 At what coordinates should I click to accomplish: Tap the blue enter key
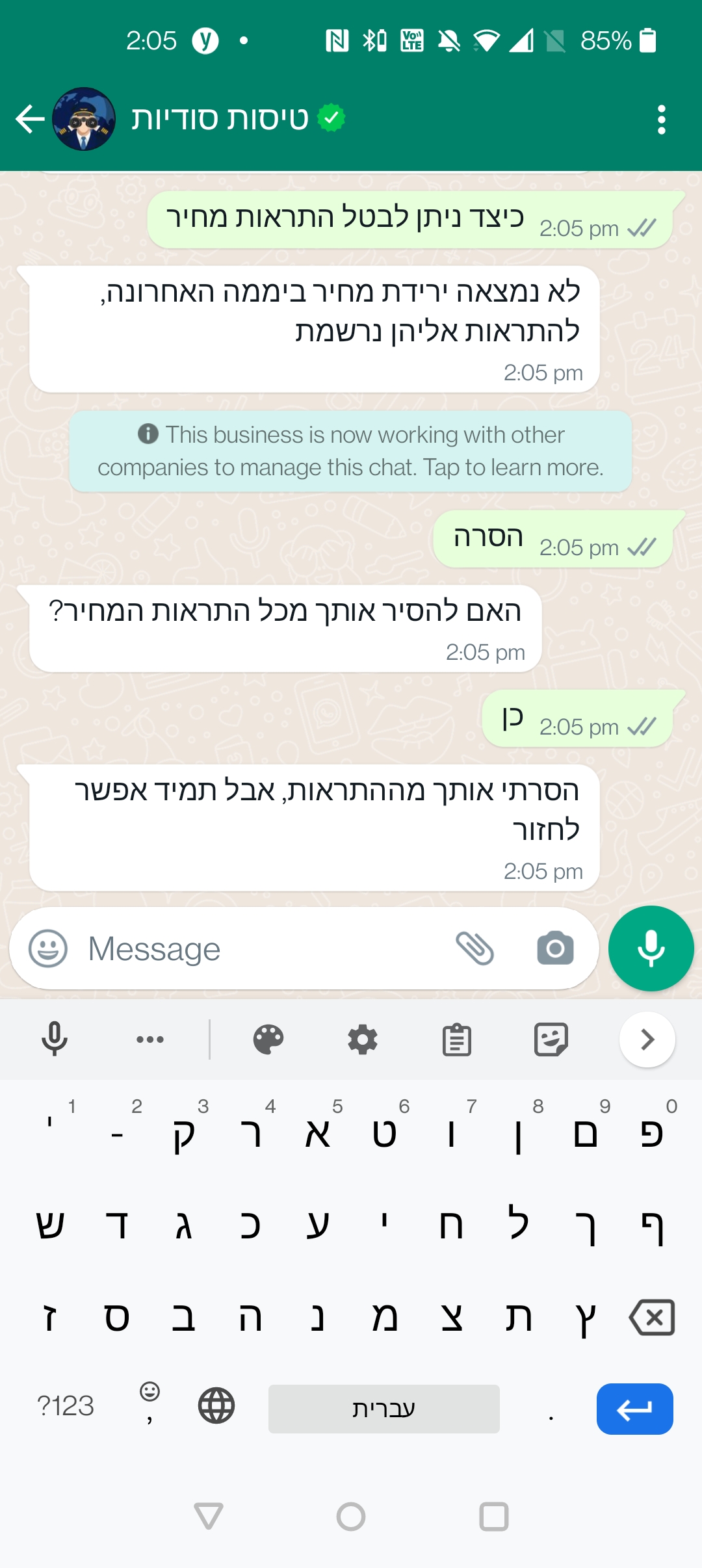tap(635, 1409)
